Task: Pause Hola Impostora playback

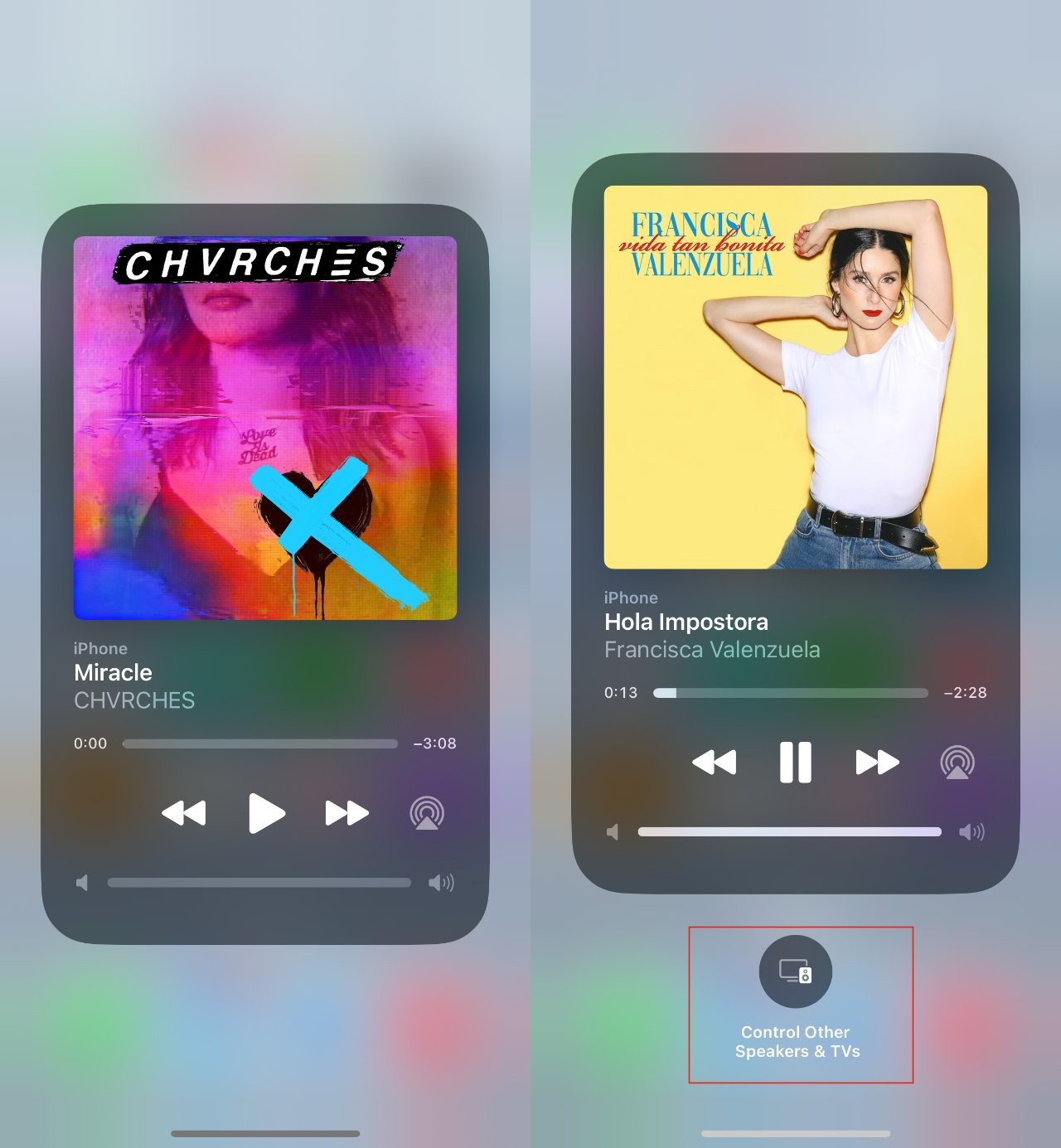Action: point(795,762)
